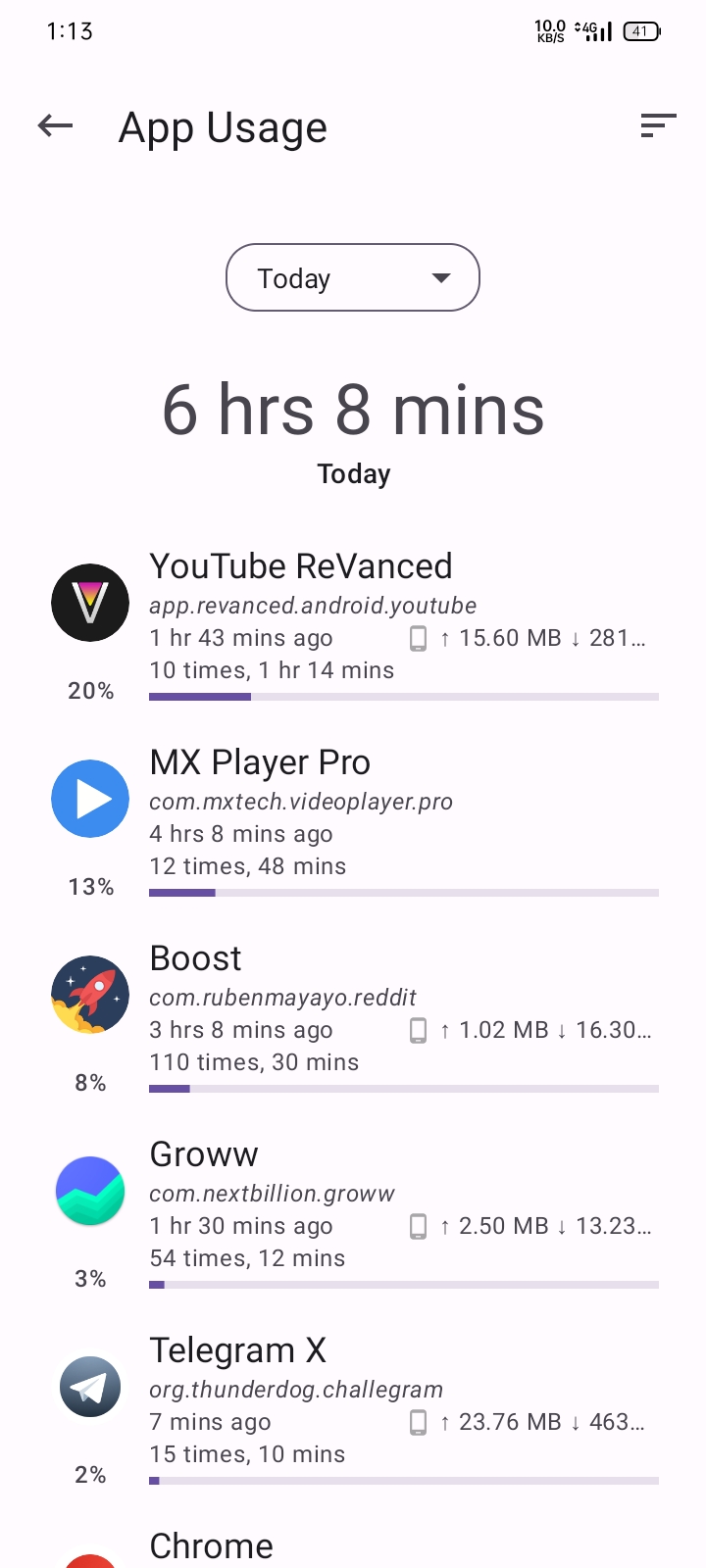Open the Today time period dropdown
The height and width of the screenshot is (1568, 706).
coord(352,277)
